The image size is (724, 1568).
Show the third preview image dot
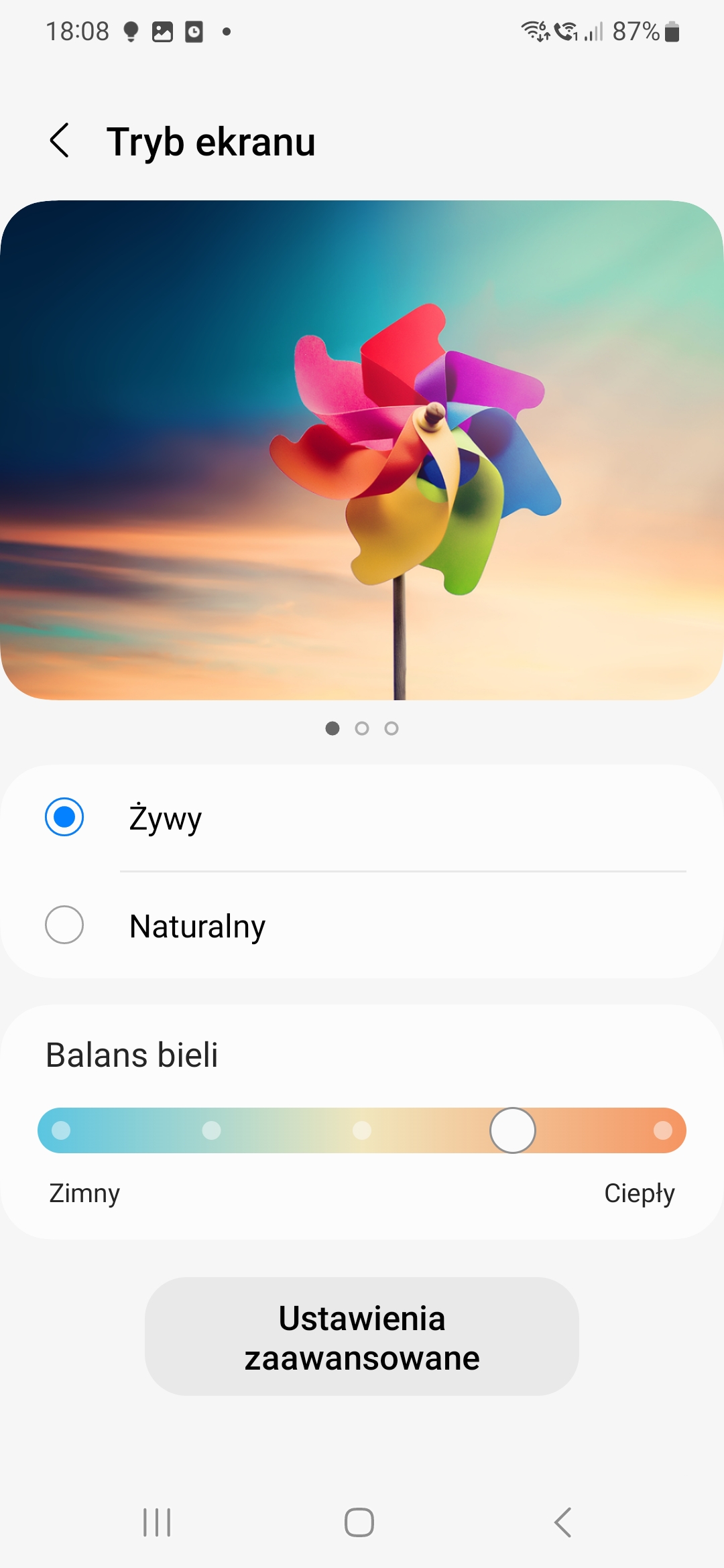[x=391, y=728]
